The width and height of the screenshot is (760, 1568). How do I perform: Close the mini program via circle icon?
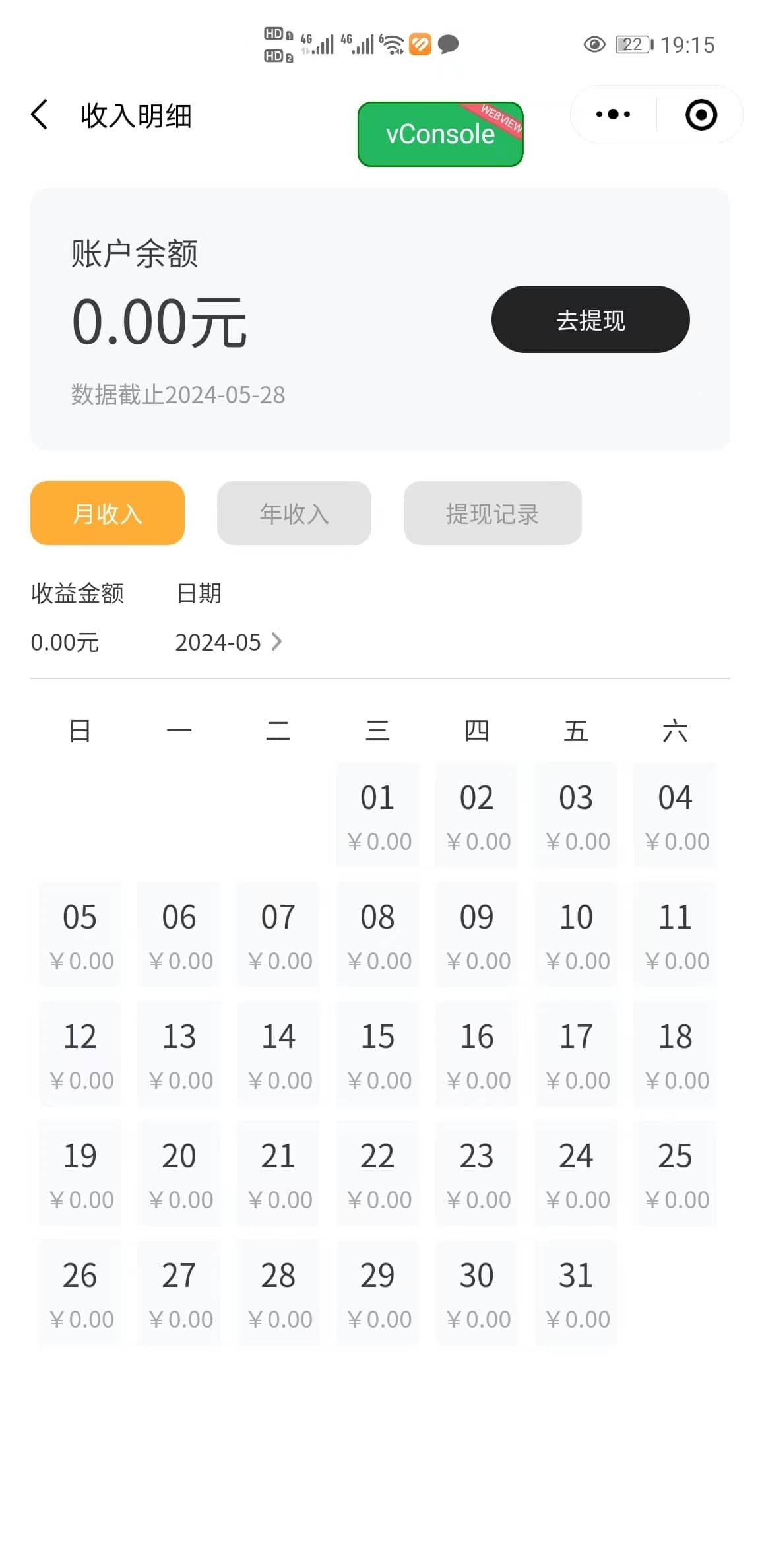[x=701, y=115]
